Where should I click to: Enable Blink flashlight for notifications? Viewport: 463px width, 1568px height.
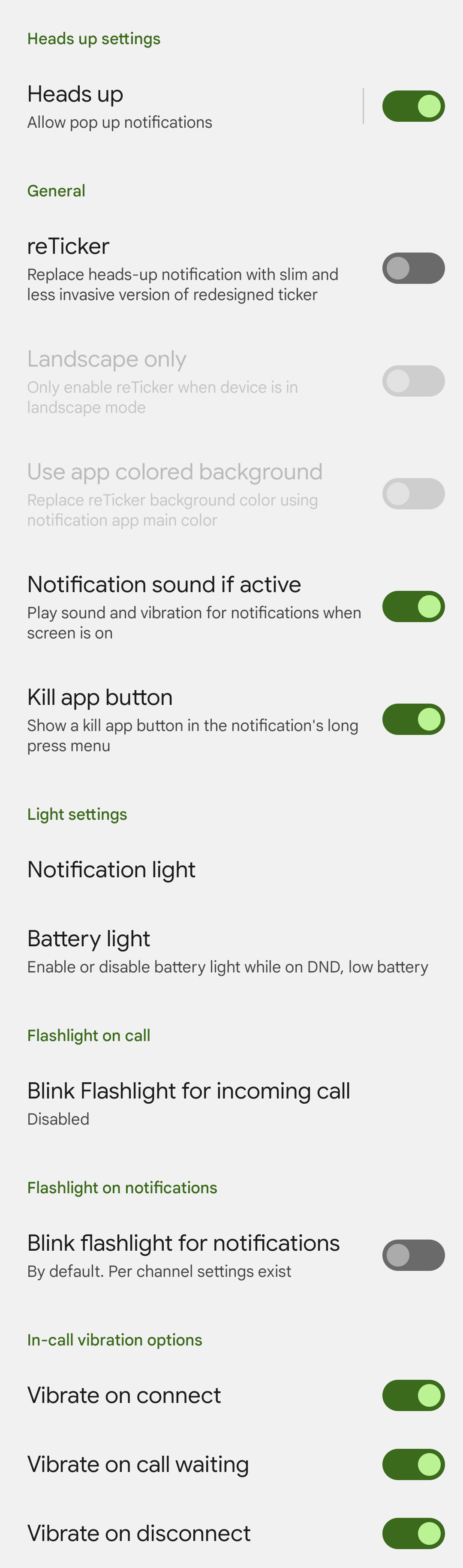point(413,1255)
